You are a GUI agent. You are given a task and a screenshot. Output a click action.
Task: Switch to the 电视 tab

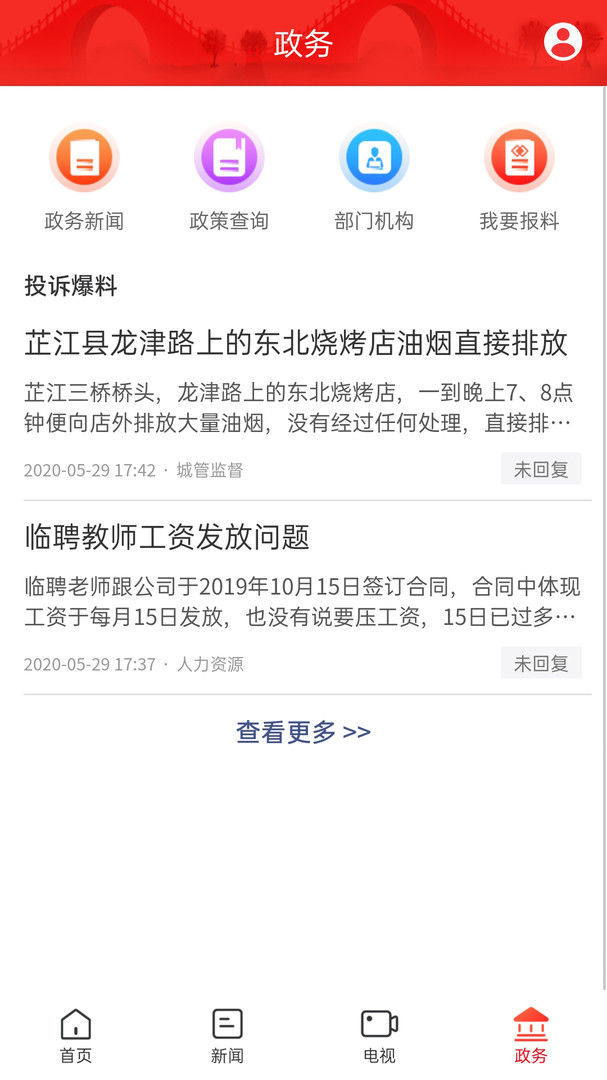[379, 1035]
